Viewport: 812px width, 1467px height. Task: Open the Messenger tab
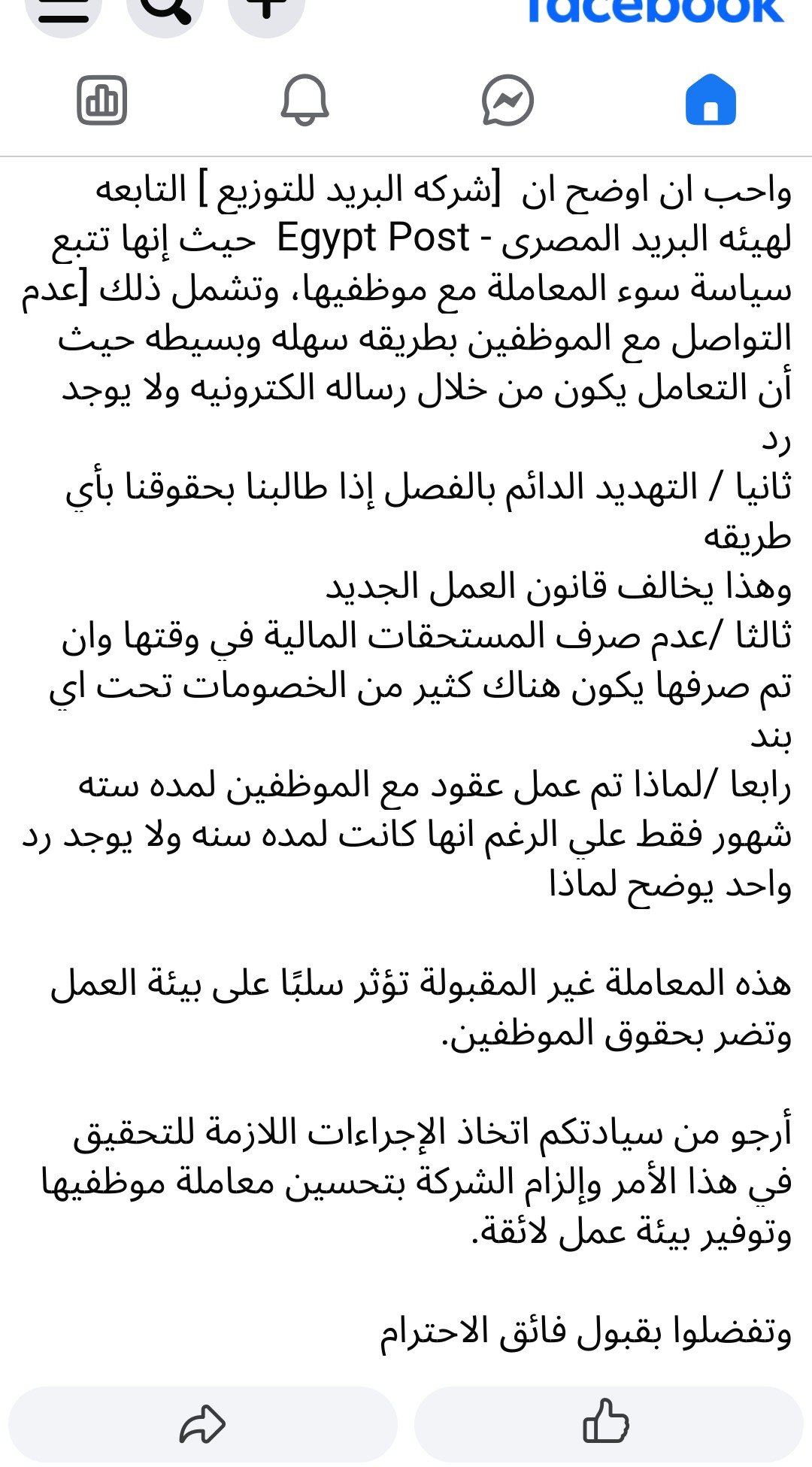(x=507, y=100)
